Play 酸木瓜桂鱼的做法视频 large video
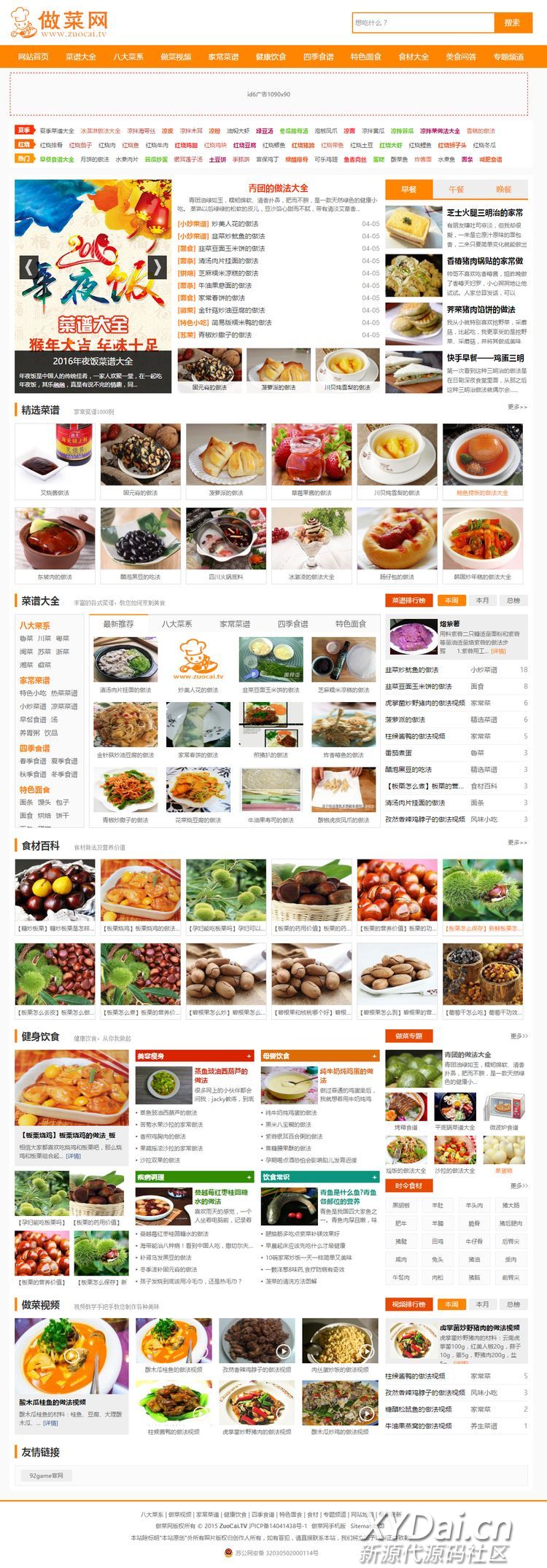Viewport: 547px width, 1568px height. (71, 1356)
